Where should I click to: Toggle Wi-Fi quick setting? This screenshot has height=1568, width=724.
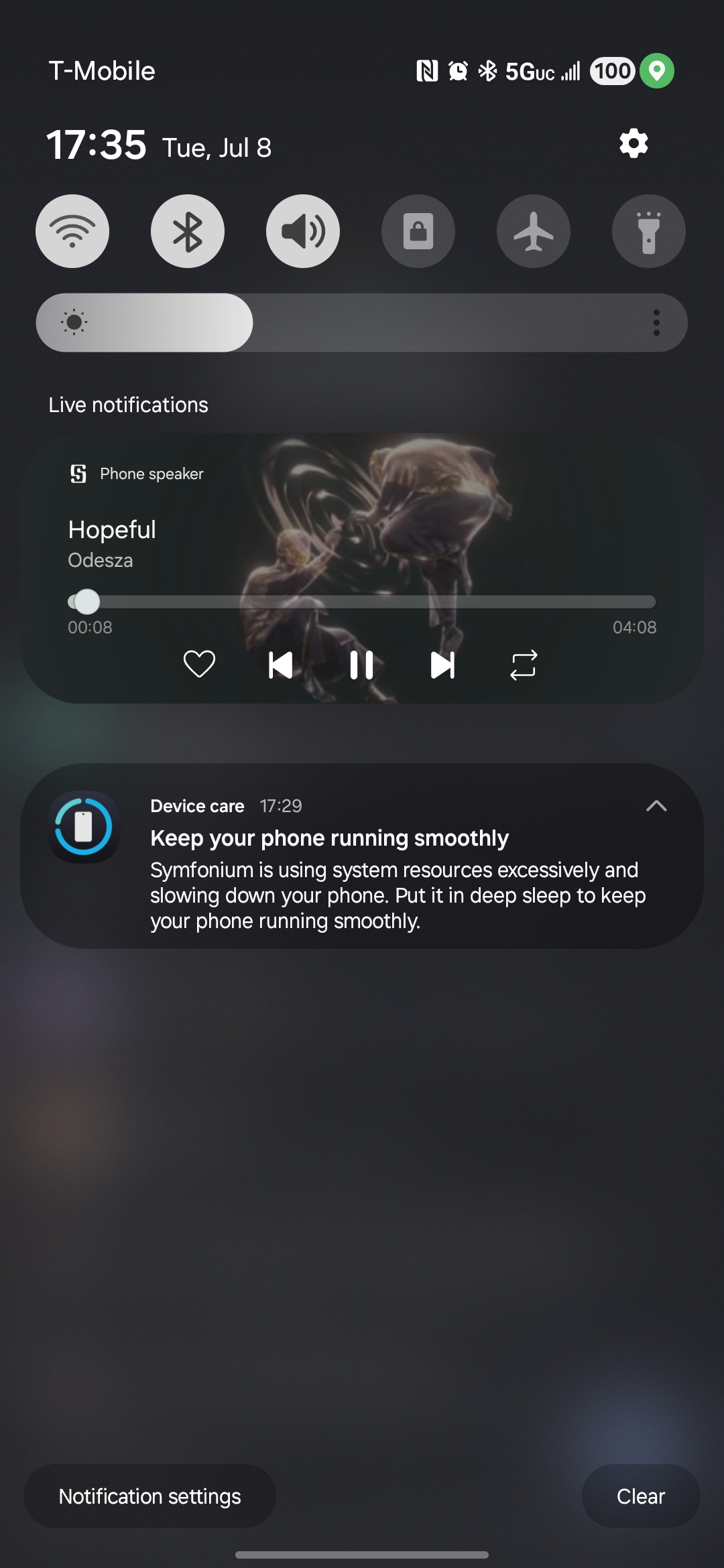(72, 231)
